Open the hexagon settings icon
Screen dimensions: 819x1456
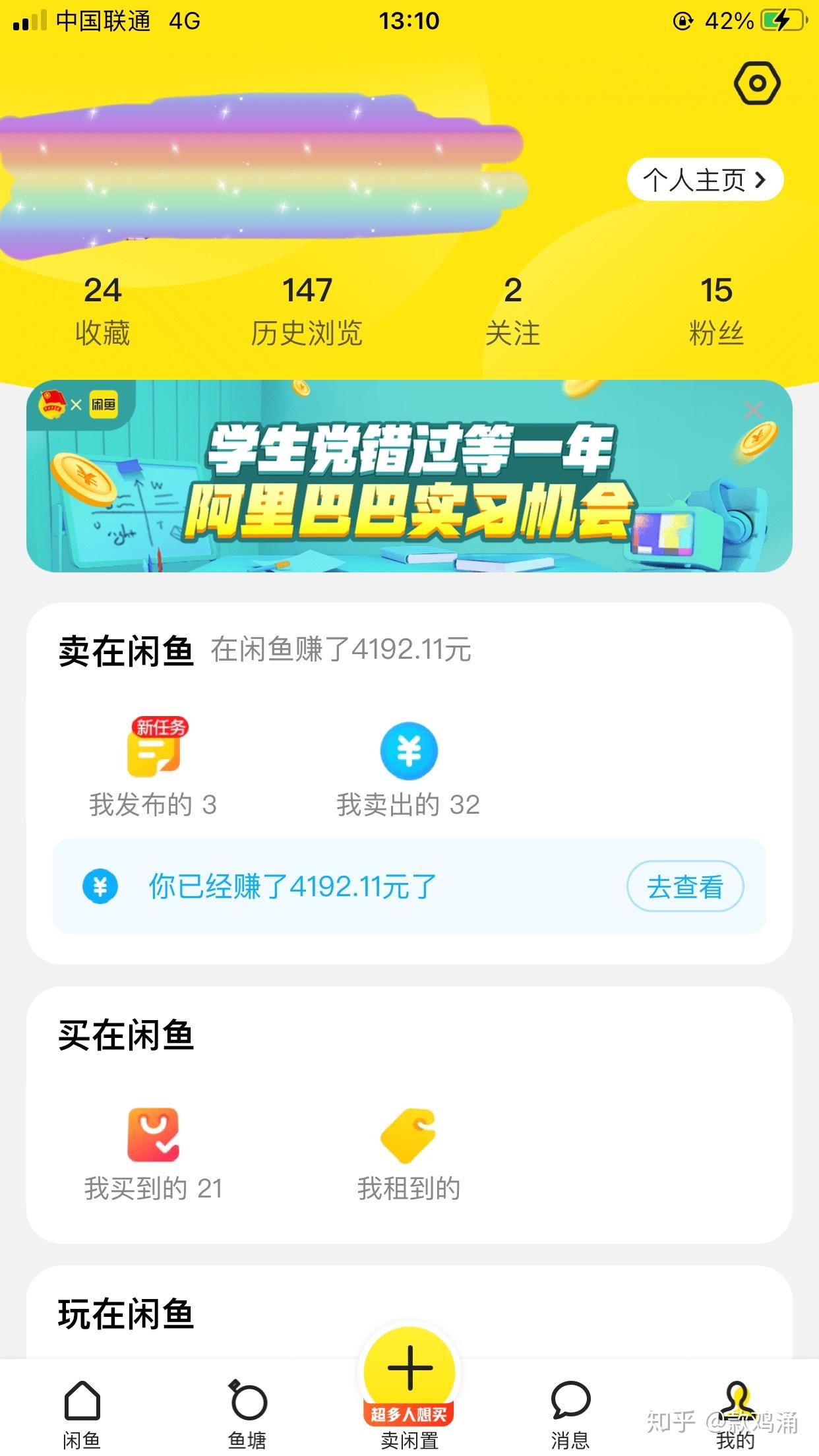click(757, 83)
